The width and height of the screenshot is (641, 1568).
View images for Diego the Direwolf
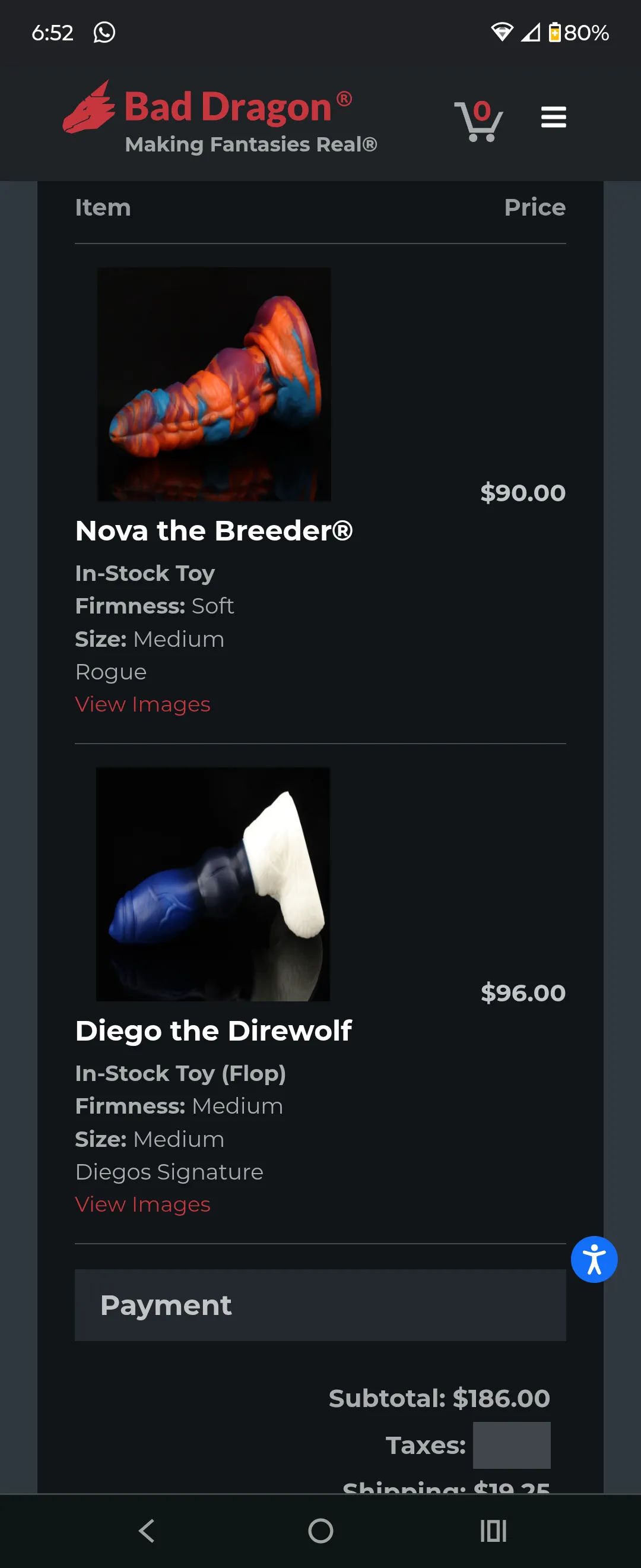point(142,1204)
